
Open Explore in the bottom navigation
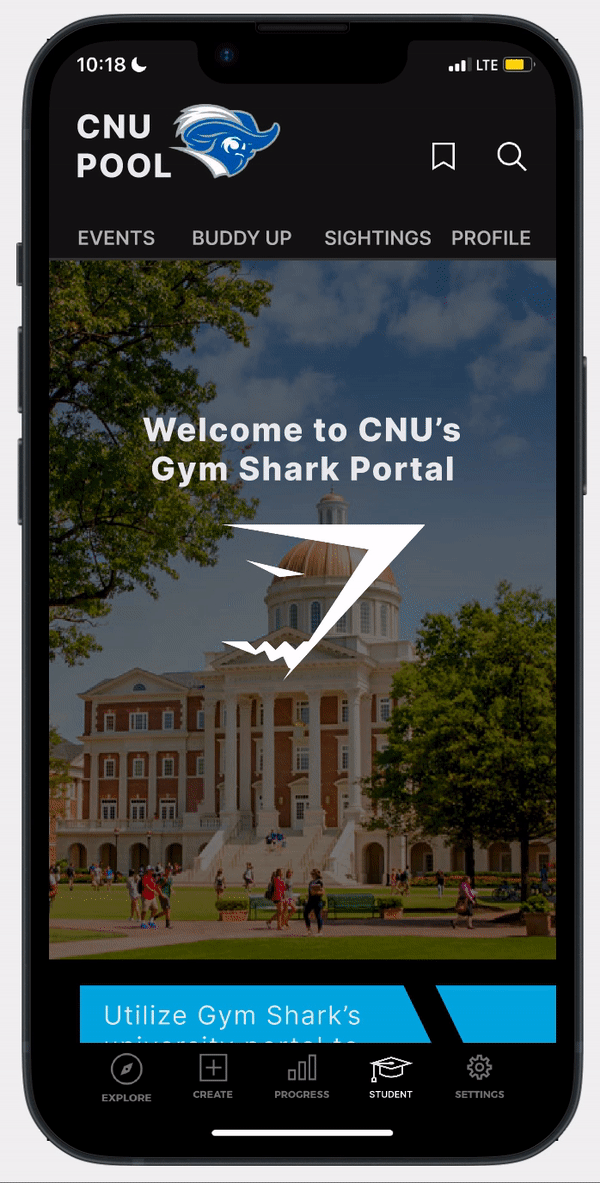126,1078
